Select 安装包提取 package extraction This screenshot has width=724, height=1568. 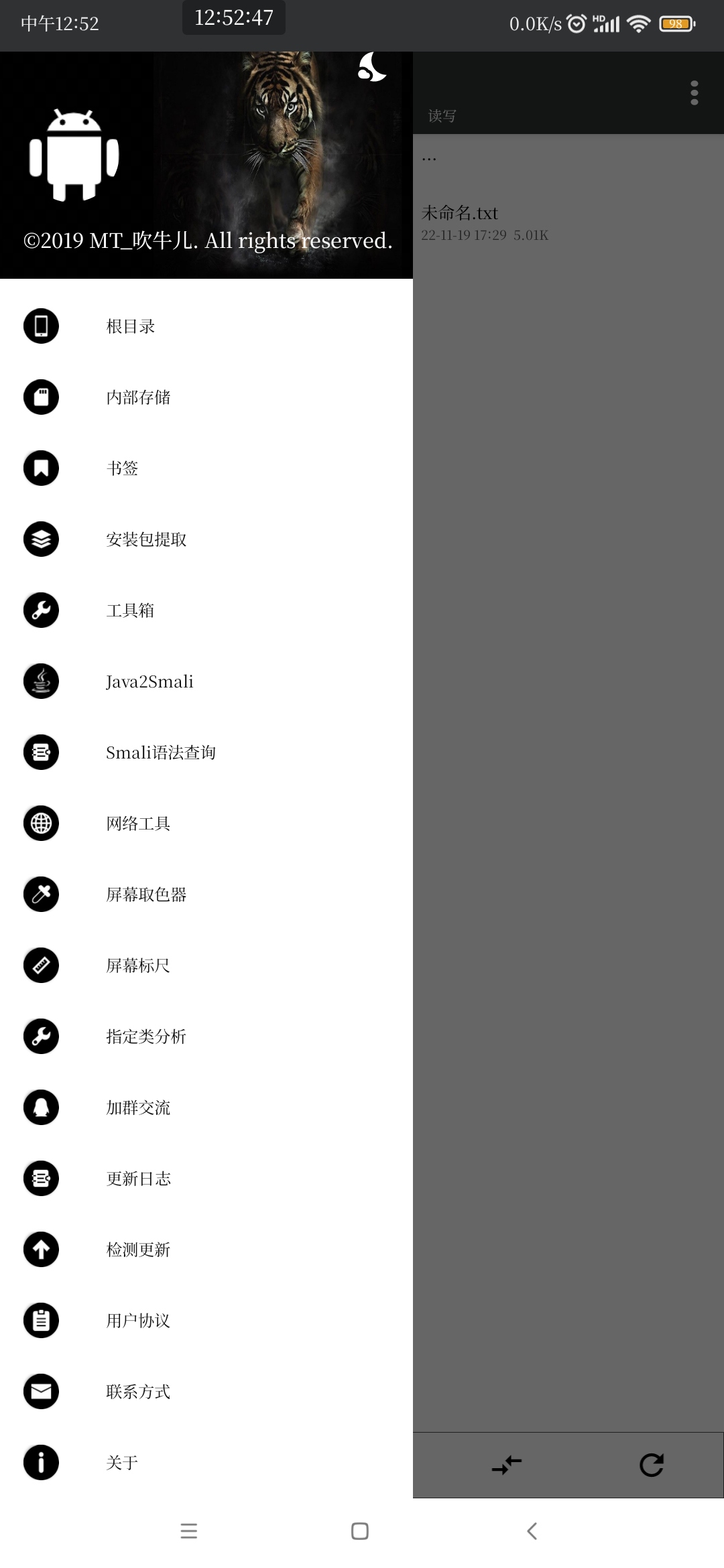[206, 539]
